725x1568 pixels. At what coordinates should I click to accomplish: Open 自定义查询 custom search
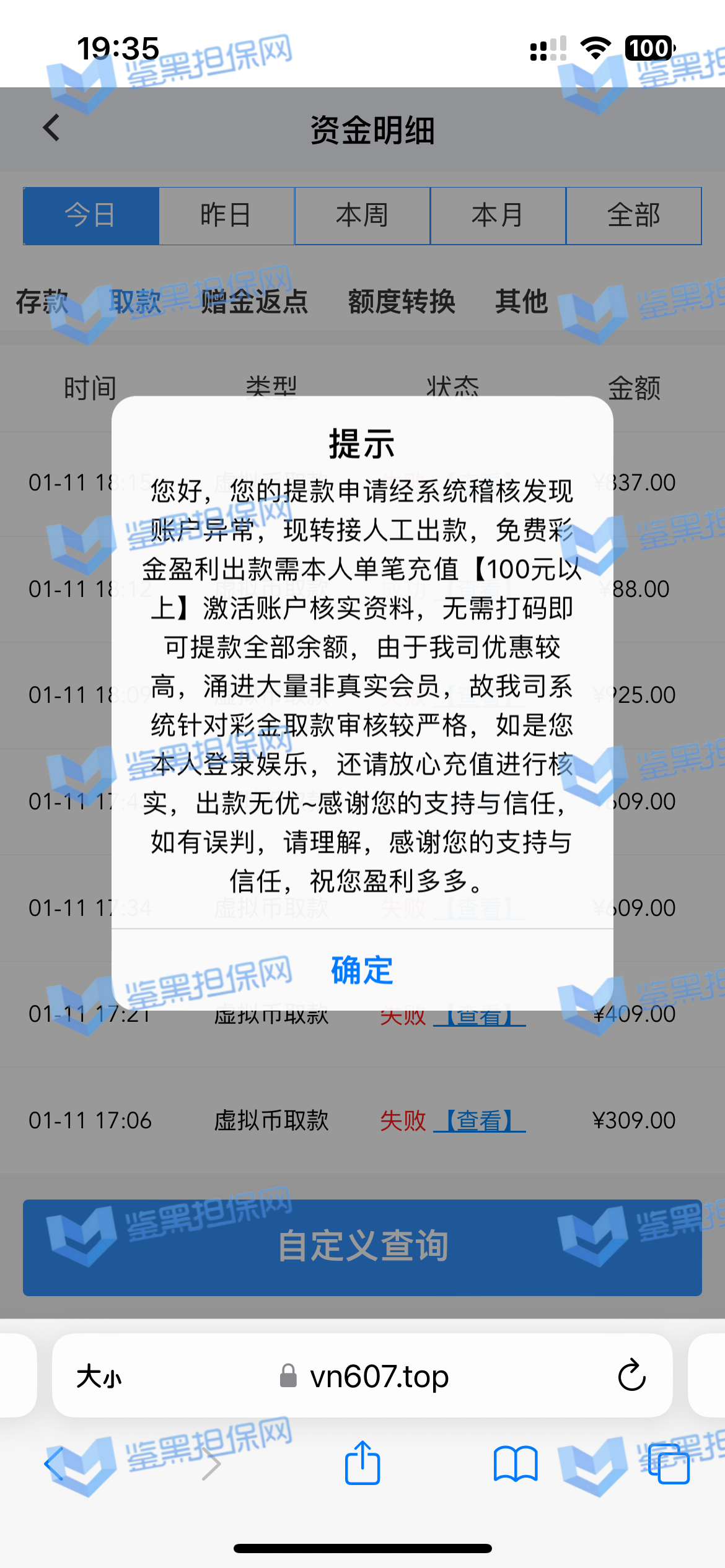(x=362, y=1246)
